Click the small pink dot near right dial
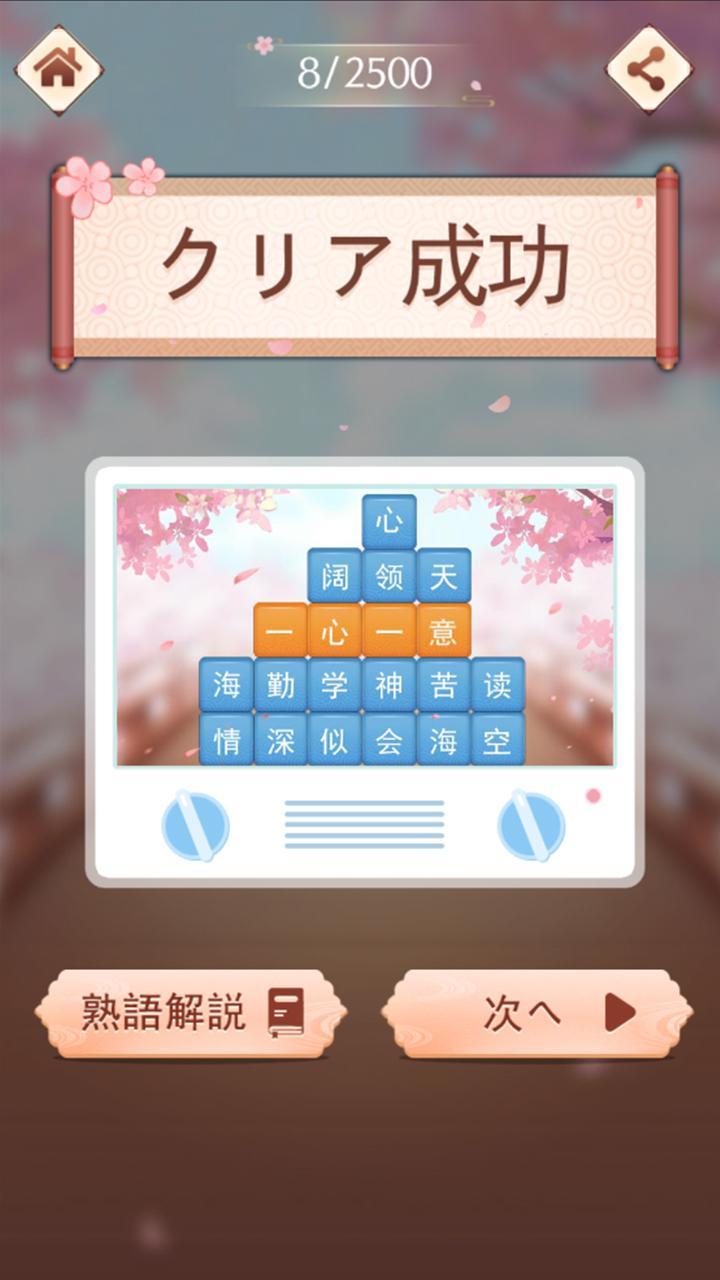 click(590, 793)
